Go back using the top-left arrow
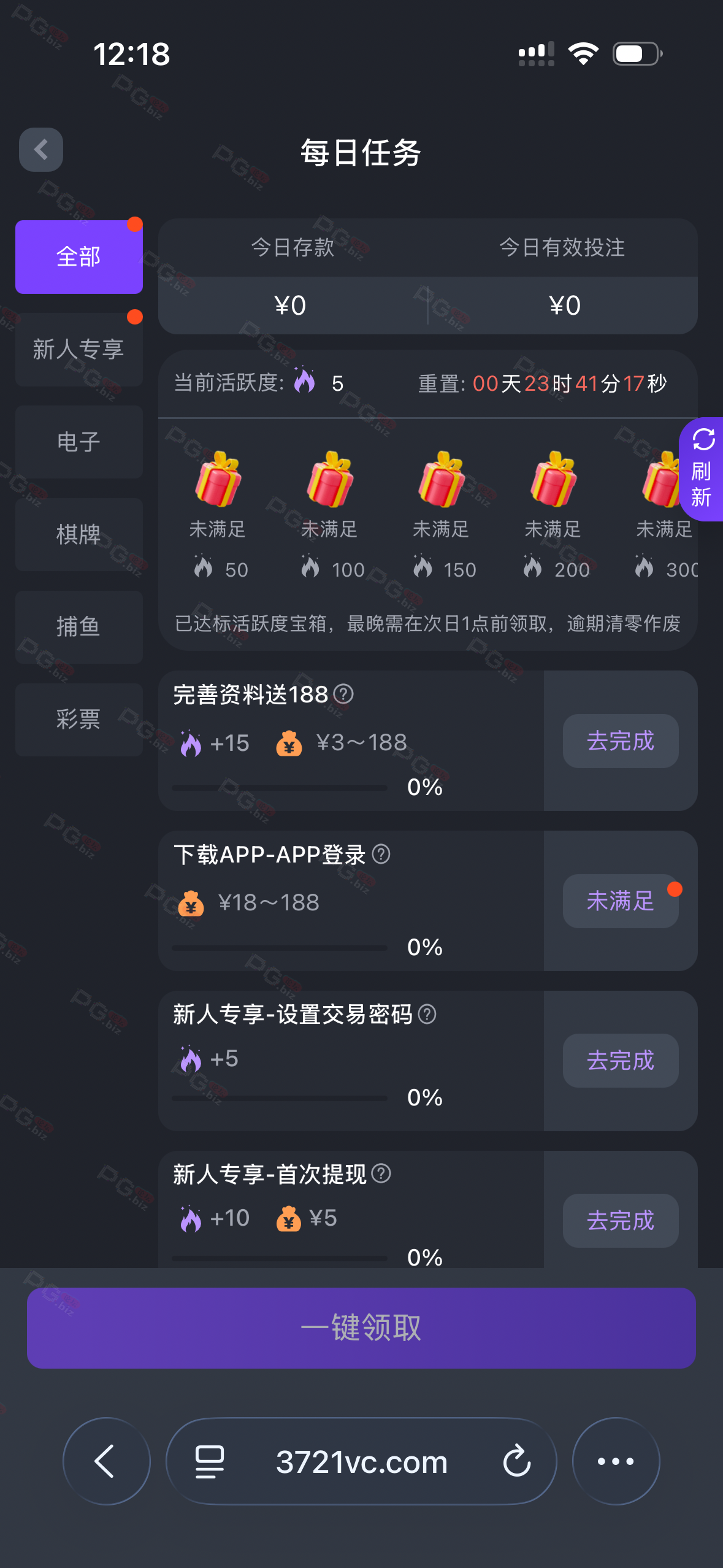 click(40, 150)
